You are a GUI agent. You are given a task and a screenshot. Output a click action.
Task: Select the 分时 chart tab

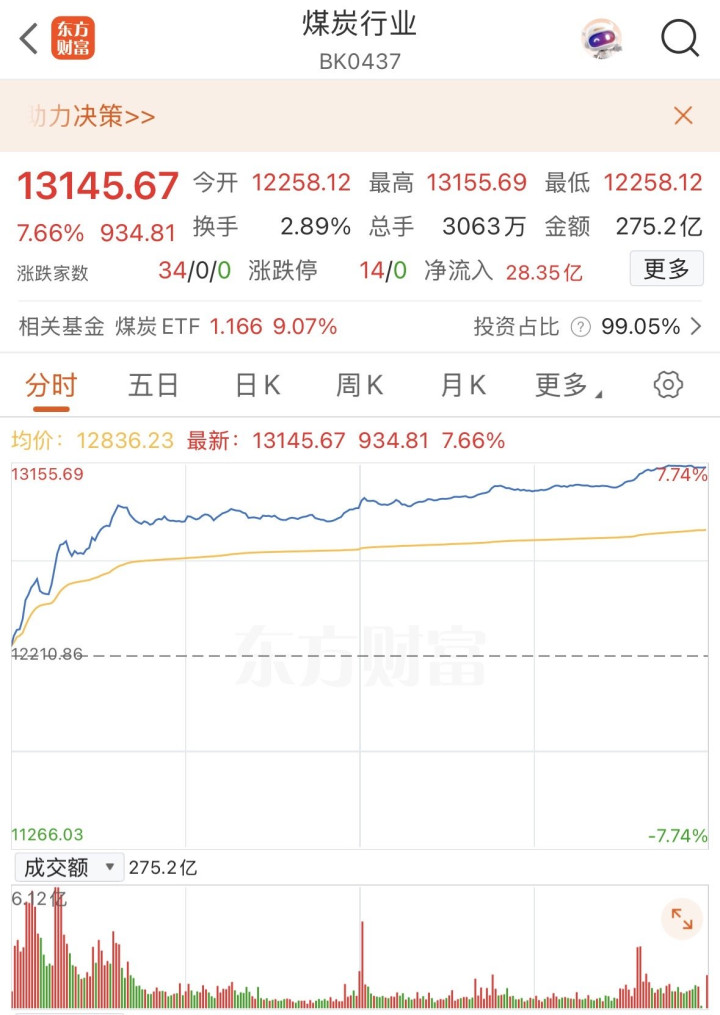(51, 386)
